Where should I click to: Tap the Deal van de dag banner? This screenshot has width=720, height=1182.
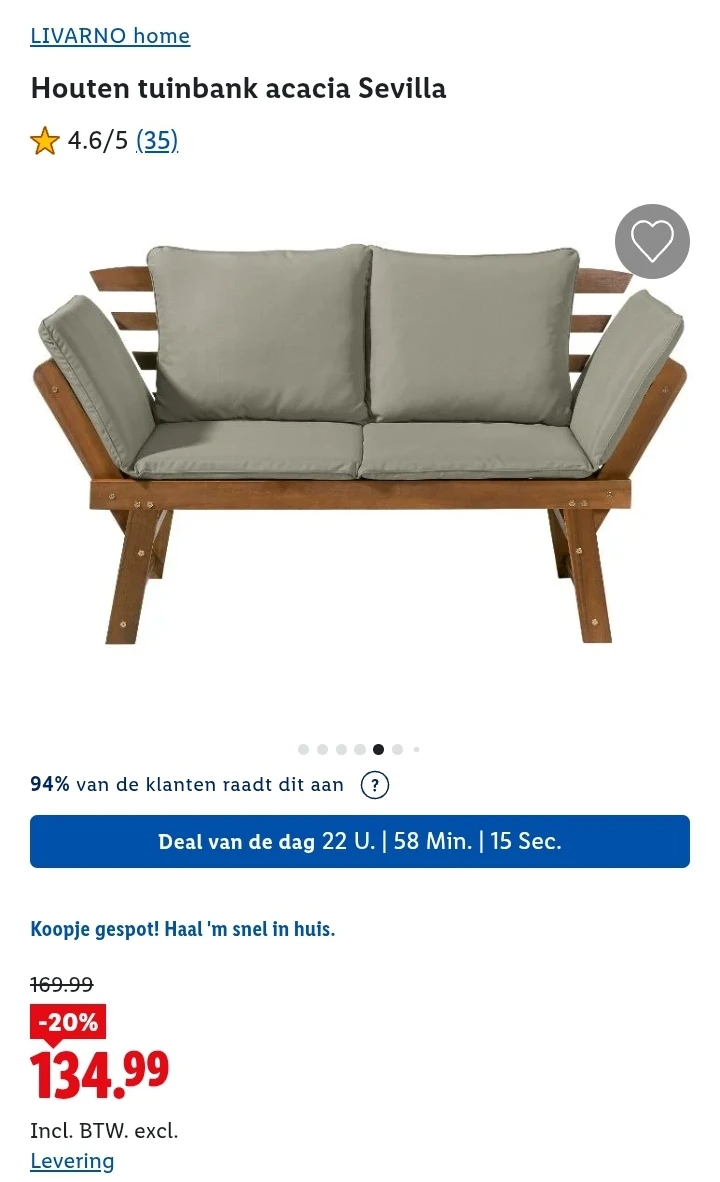[360, 841]
